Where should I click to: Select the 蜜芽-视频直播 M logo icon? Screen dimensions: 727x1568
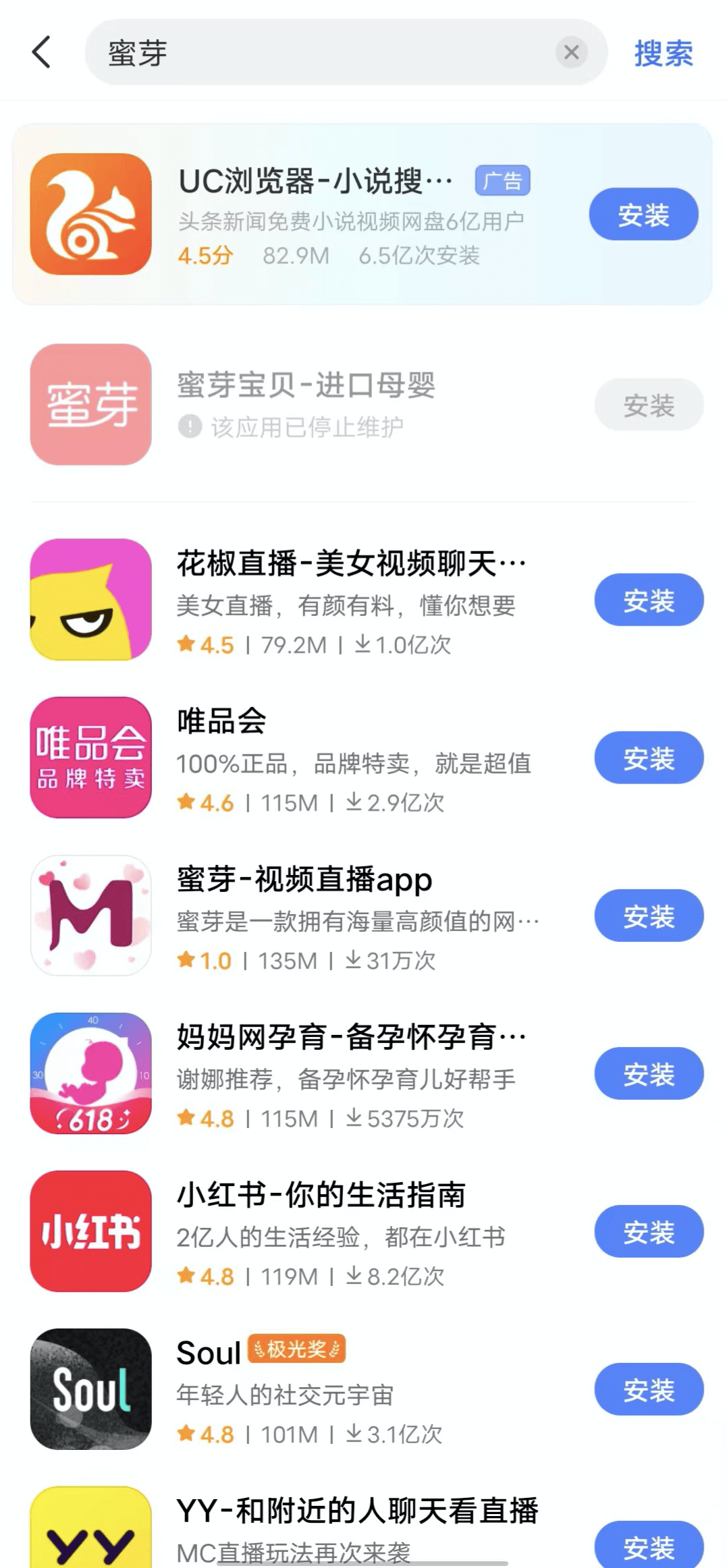(x=90, y=916)
